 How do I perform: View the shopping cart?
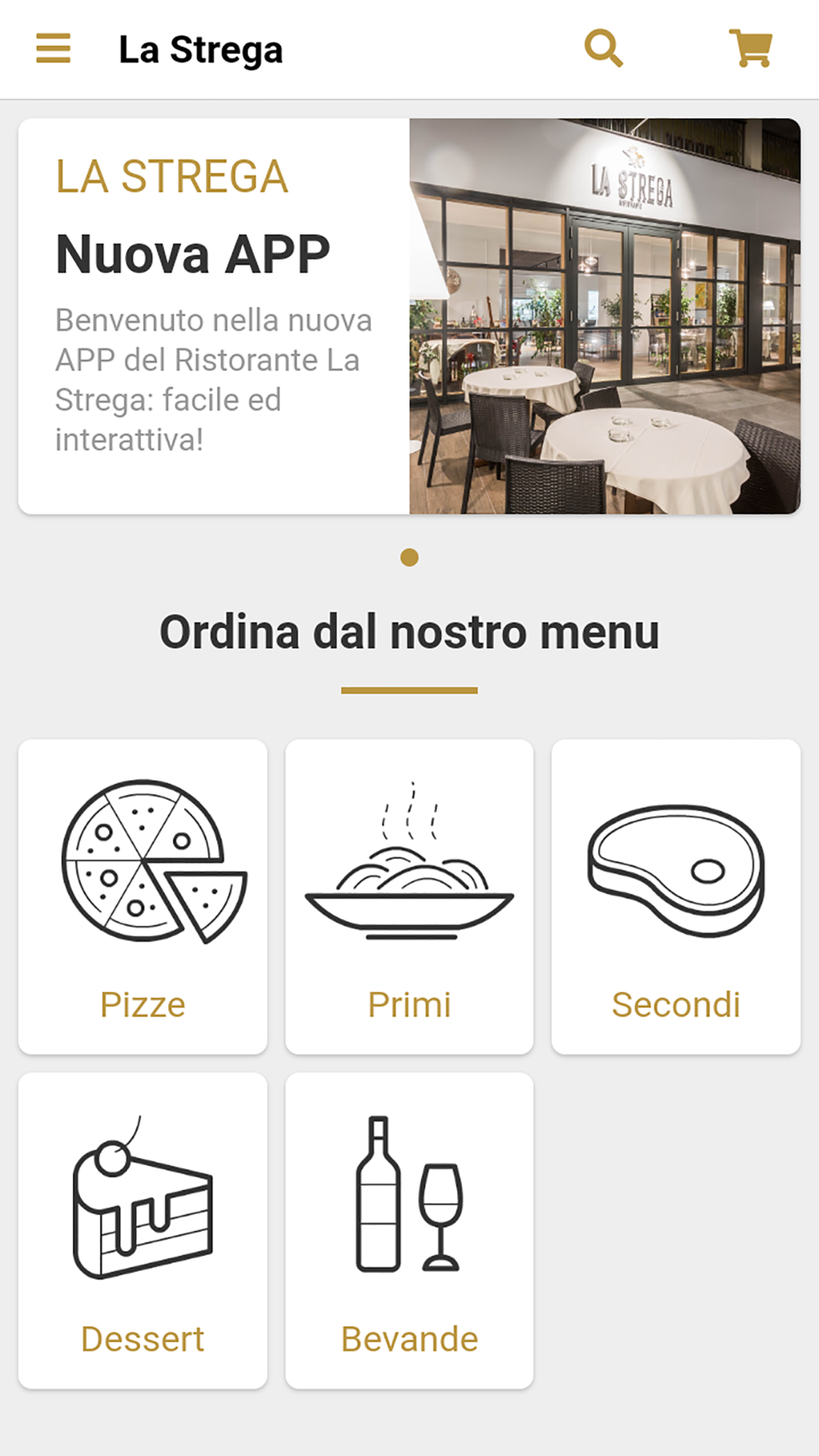[750, 48]
